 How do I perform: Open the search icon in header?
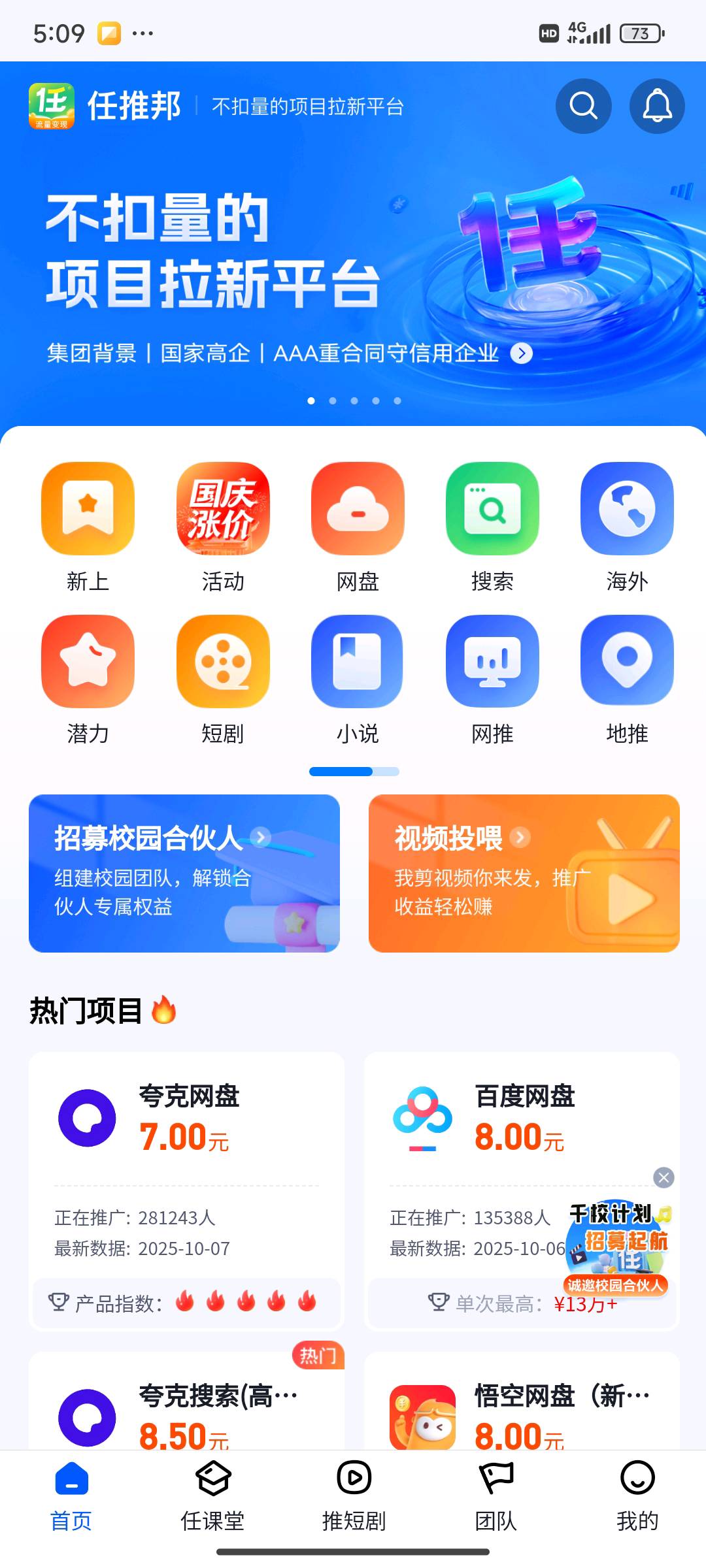[583, 106]
